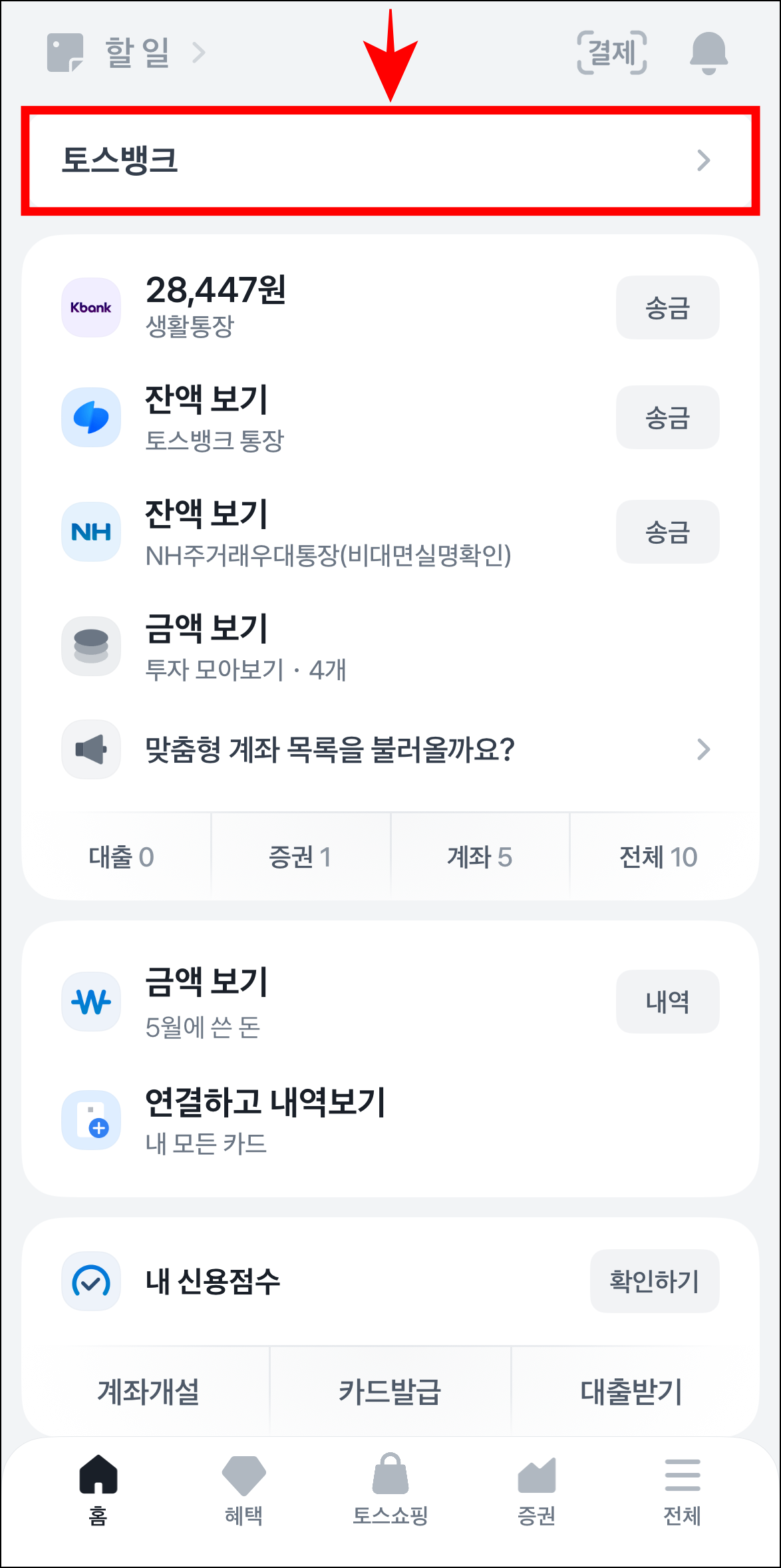This screenshot has width=781, height=1568.
Task: Expand the 토스뱅크 banner chevron
Action: pyautogui.click(x=705, y=160)
